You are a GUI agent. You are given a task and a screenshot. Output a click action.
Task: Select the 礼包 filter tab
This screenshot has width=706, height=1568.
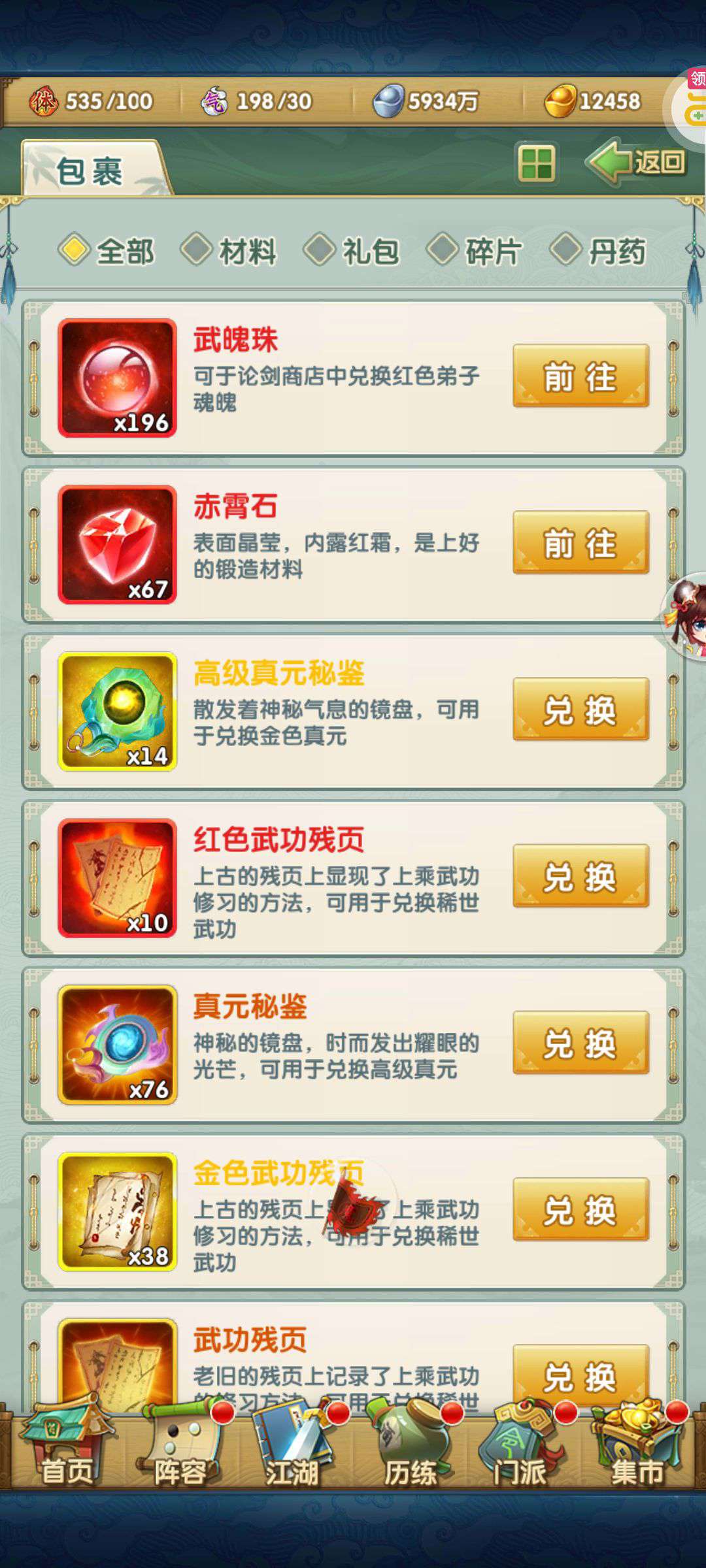[352, 251]
